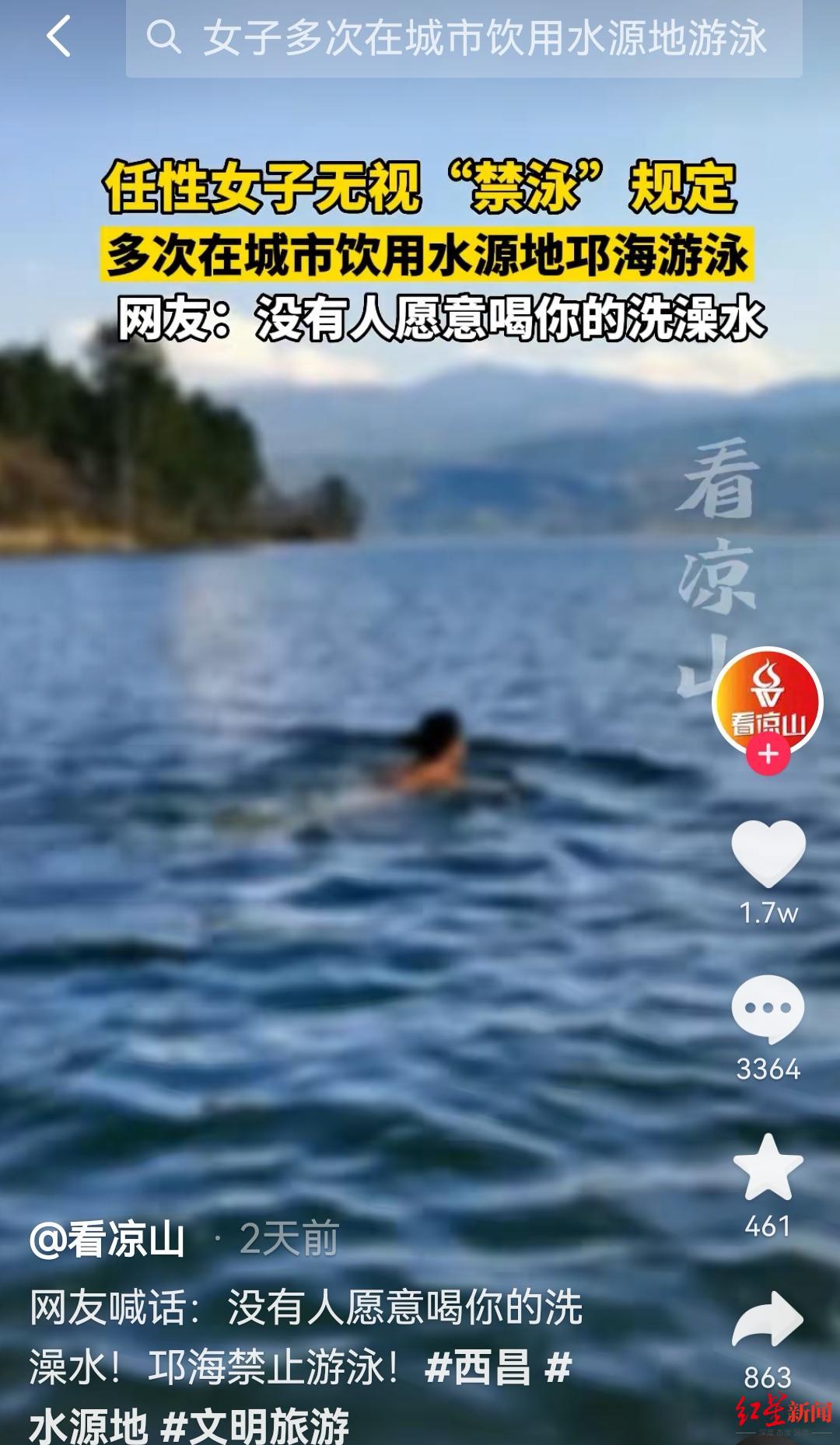Tap the search box with the query

pyautogui.click(x=464, y=38)
